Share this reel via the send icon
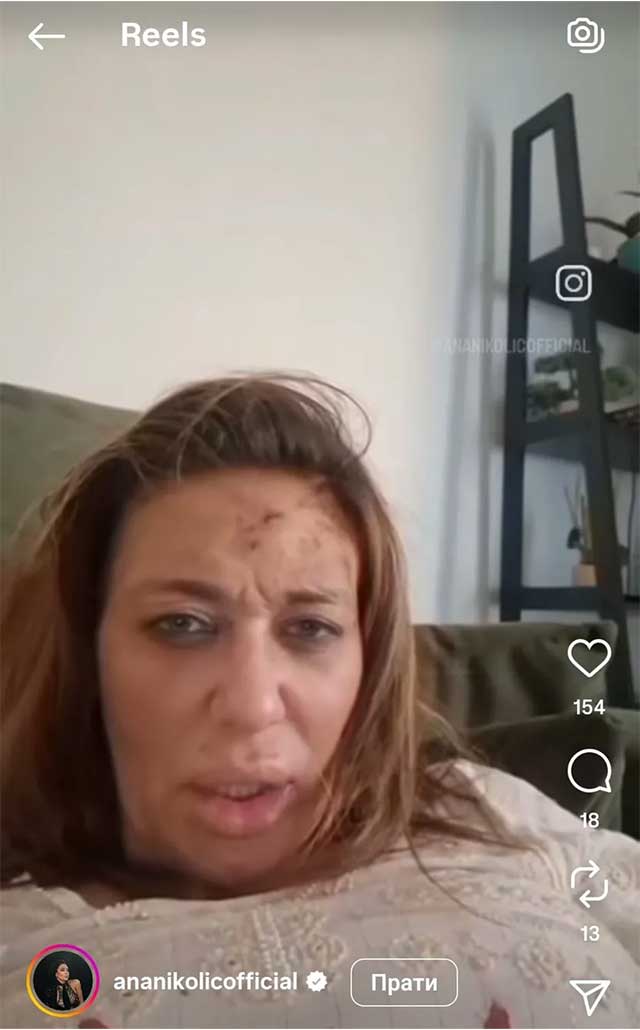Image resolution: width=640 pixels, height=1030 pixels. [x=589, y=996]
